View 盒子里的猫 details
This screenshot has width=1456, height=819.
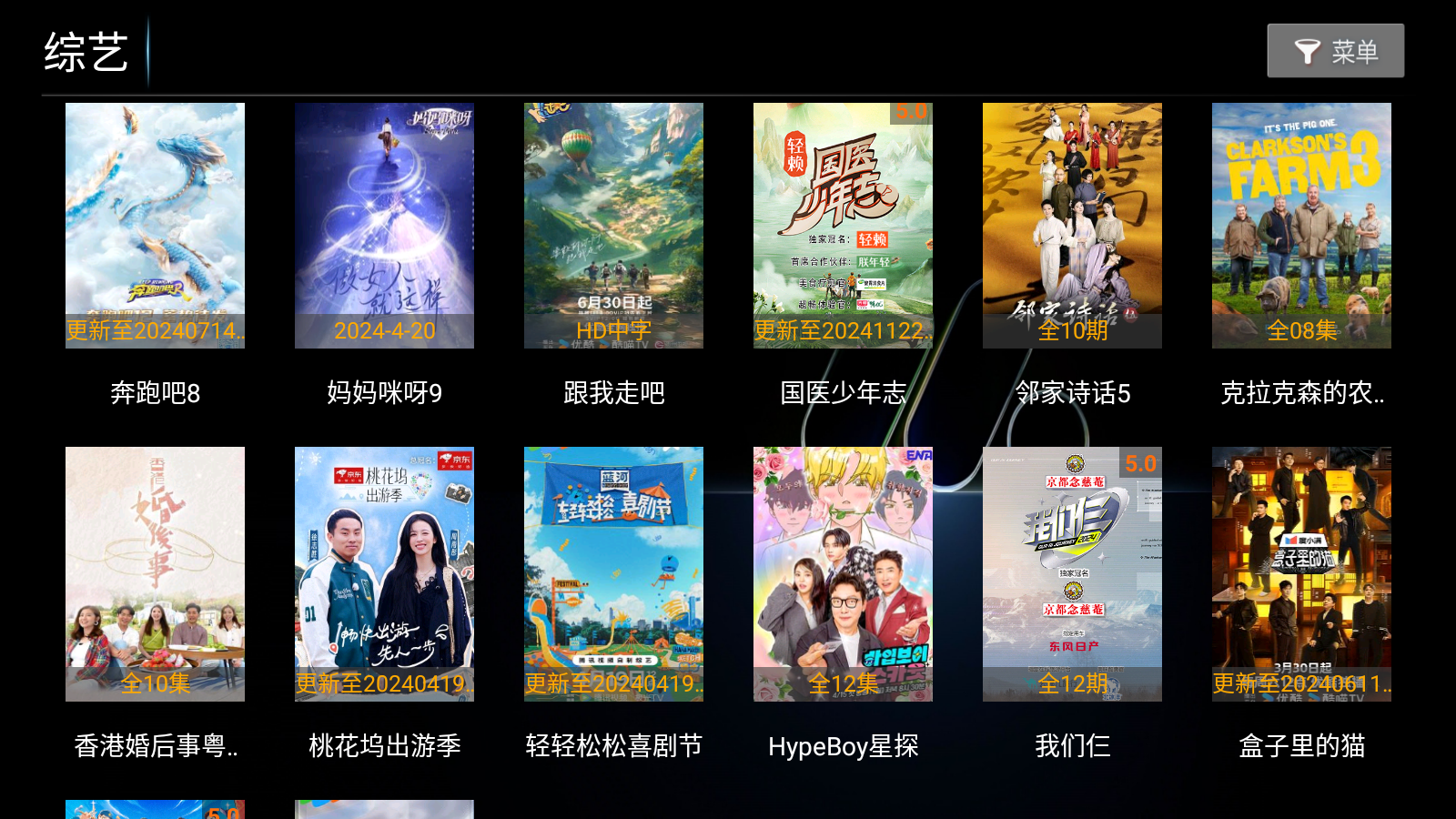pos(1301,573)
